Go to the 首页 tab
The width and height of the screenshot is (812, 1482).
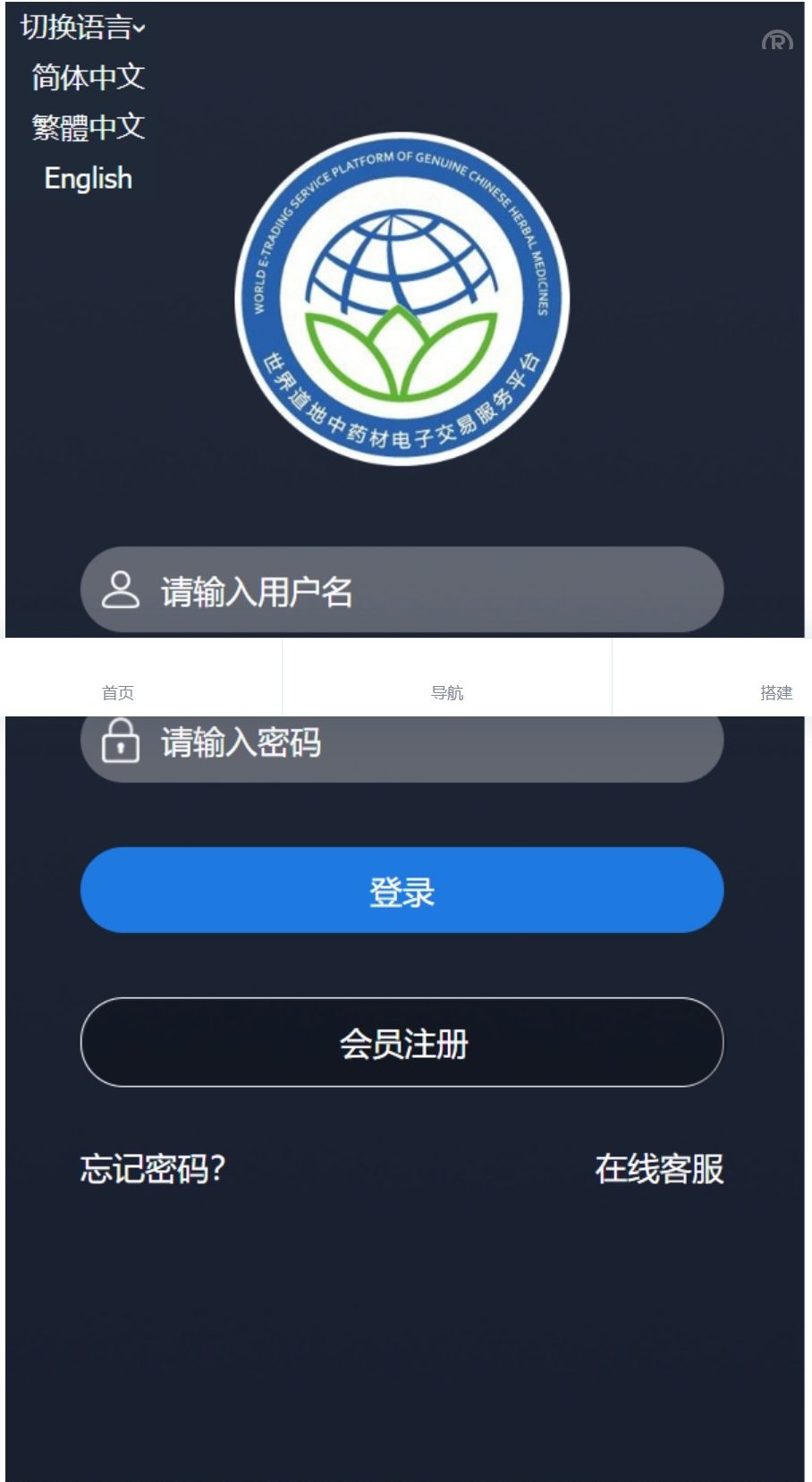(118, 692)
